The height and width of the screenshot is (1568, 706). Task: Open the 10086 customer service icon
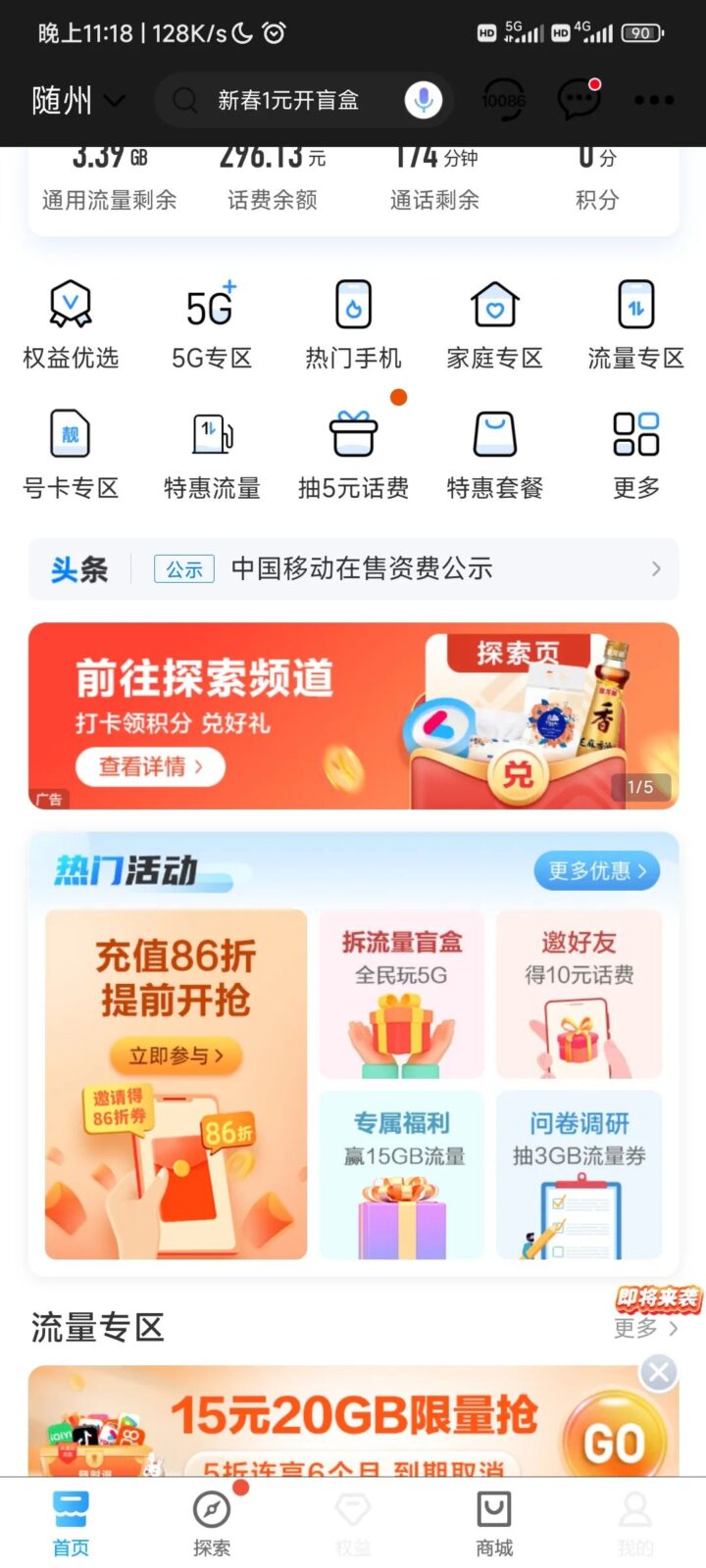504,100
